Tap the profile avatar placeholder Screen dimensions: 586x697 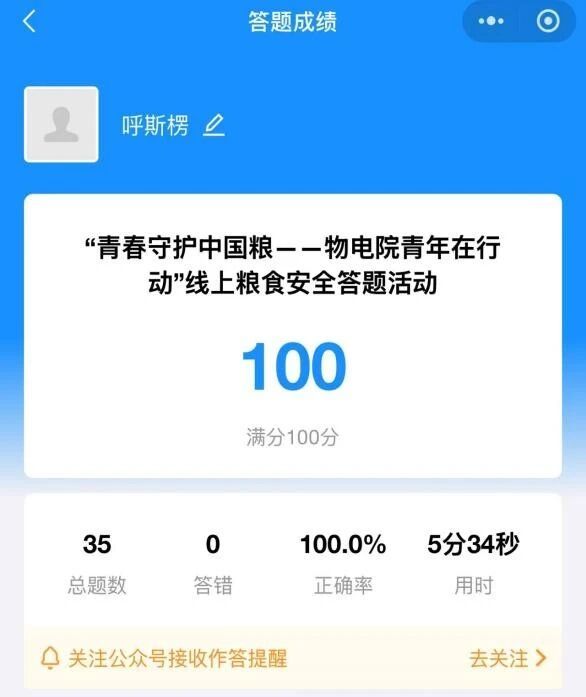(61, 124)
